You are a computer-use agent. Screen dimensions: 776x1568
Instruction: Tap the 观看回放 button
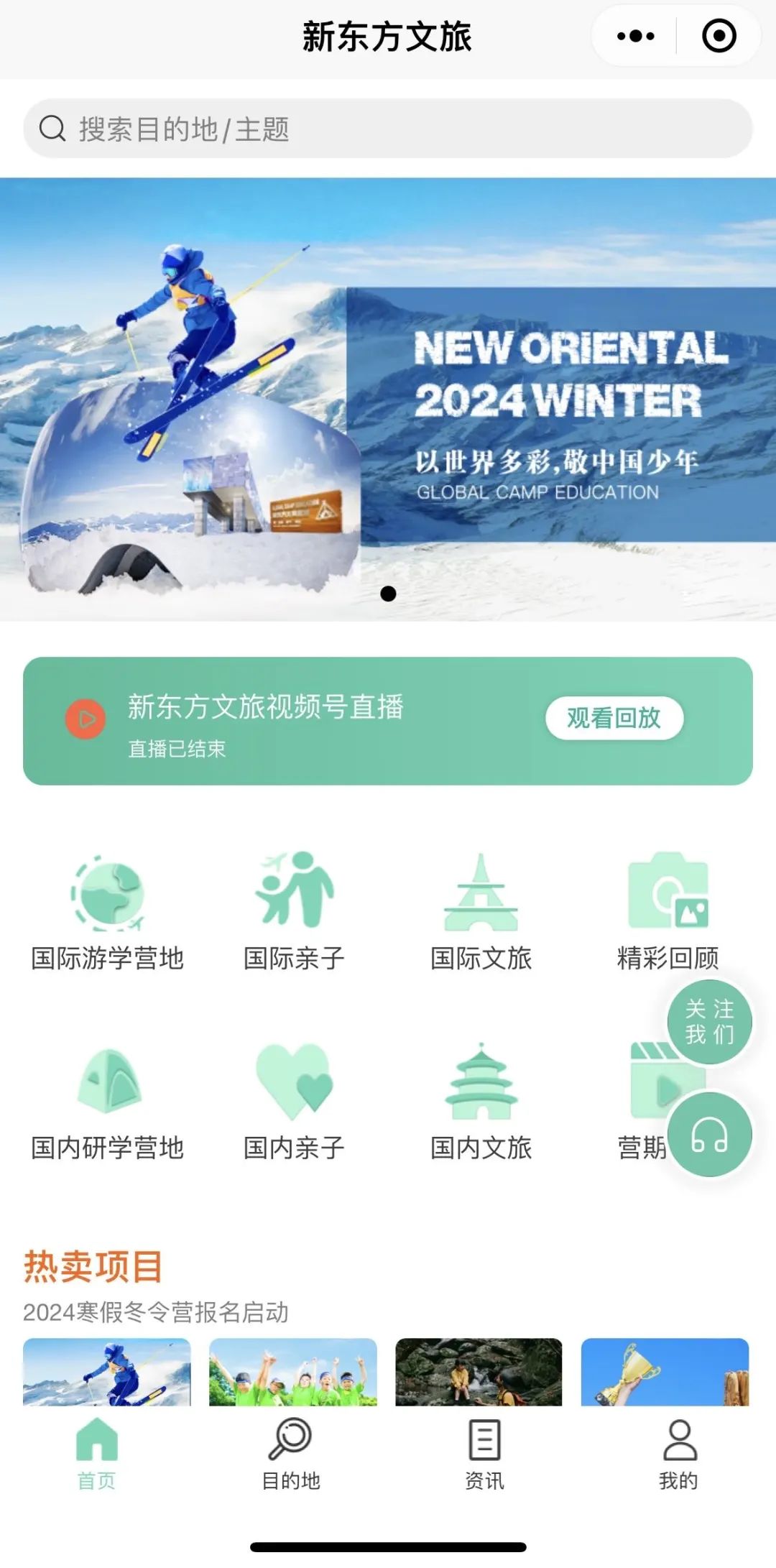pos(614,718)
